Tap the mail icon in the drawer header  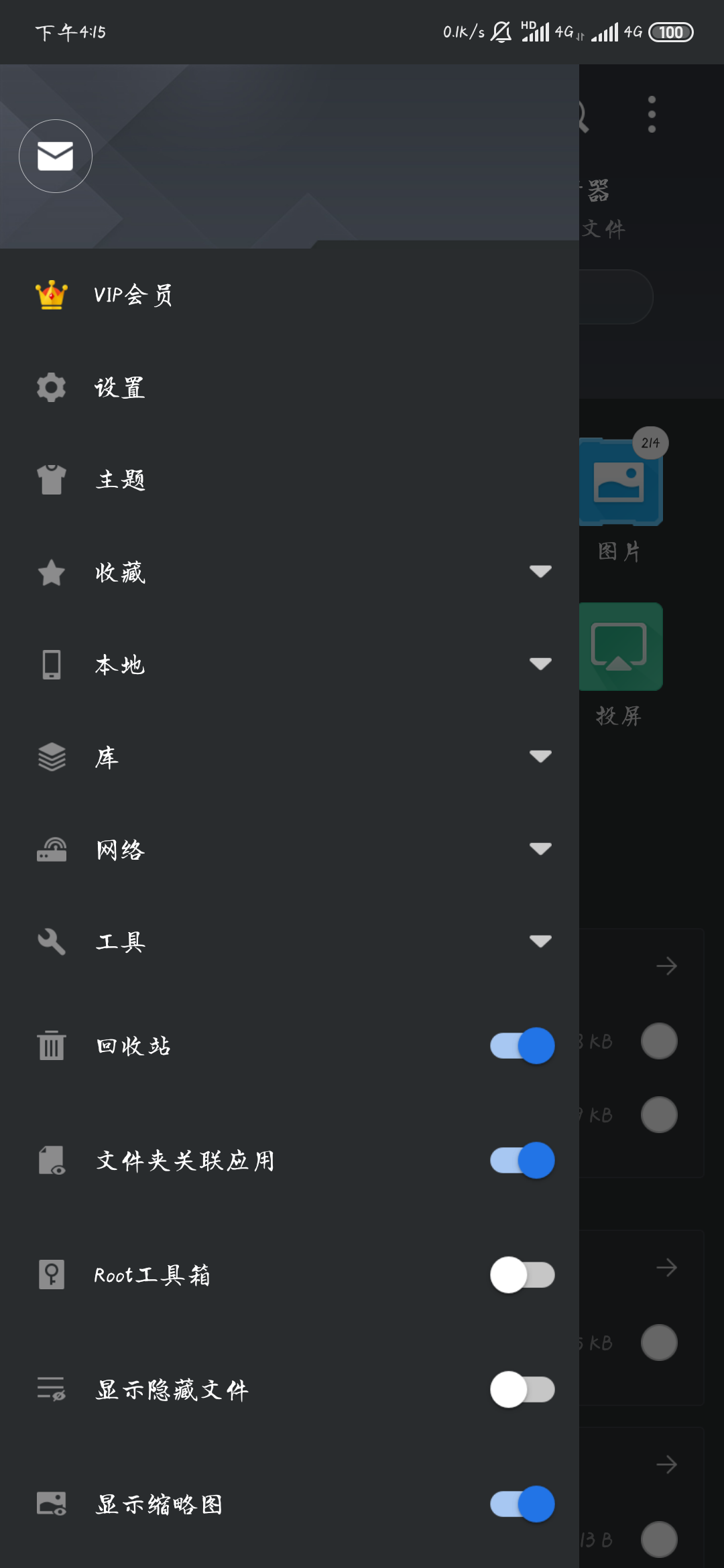pyautogui.click(x=56, y=156)
